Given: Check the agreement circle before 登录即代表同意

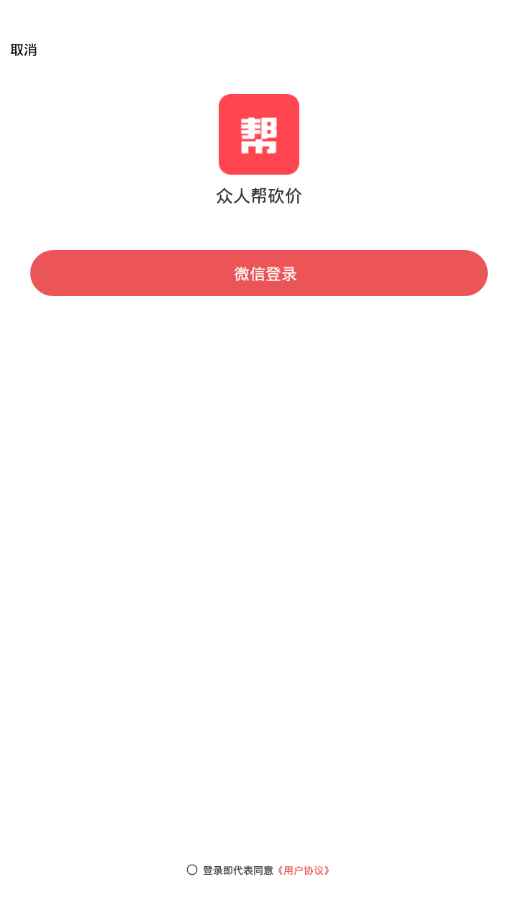Looking at the screenshot, I should 192,870.
